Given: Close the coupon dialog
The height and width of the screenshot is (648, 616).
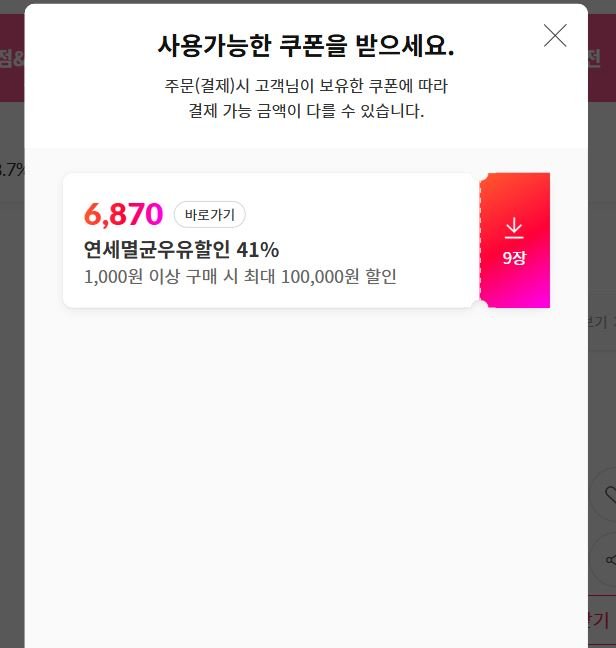Looking at the screenshot, I should click(555, 36).
